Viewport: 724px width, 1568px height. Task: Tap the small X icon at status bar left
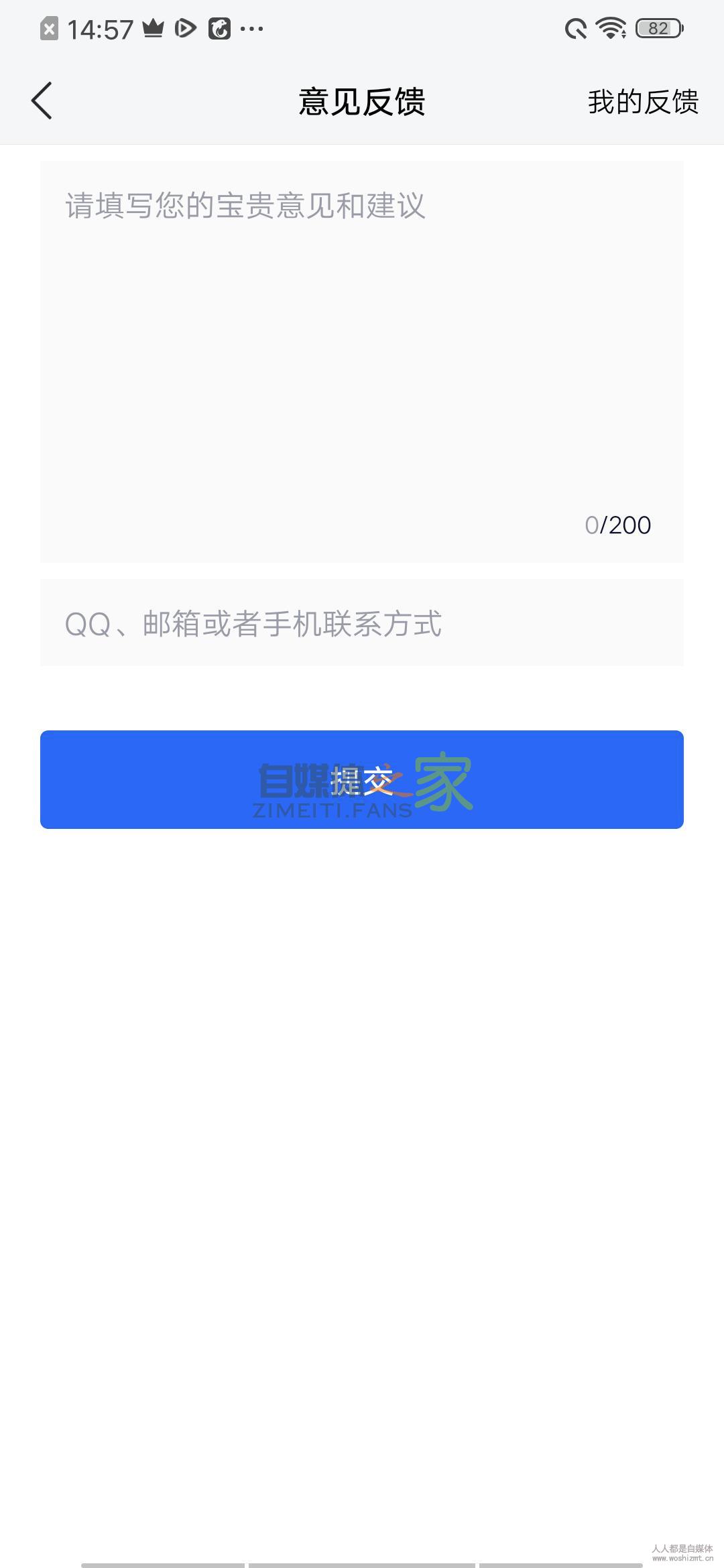tap(48, 27)
